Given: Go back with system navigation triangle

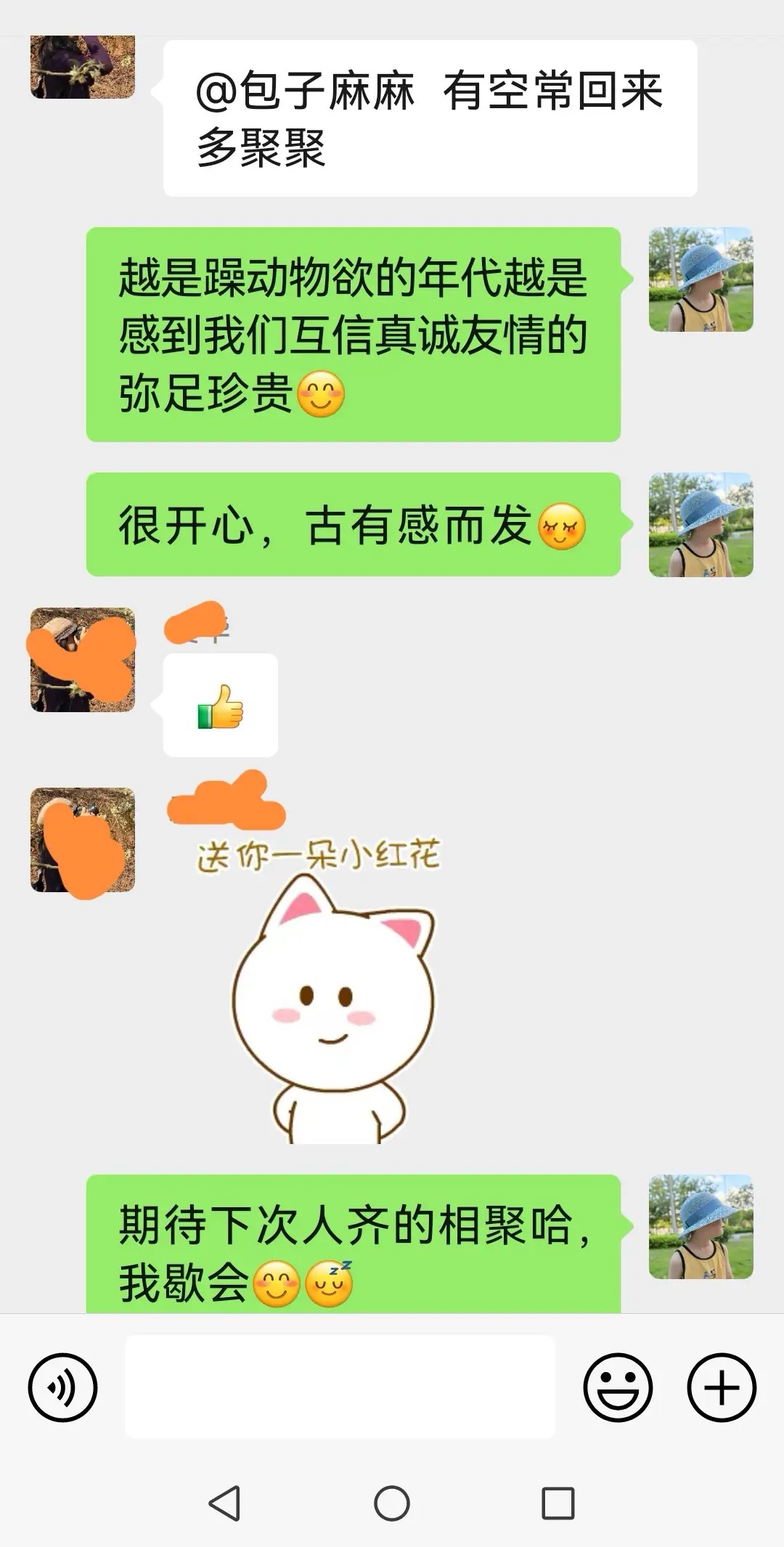Looking at the screenshot, I should coord(224,1503).
